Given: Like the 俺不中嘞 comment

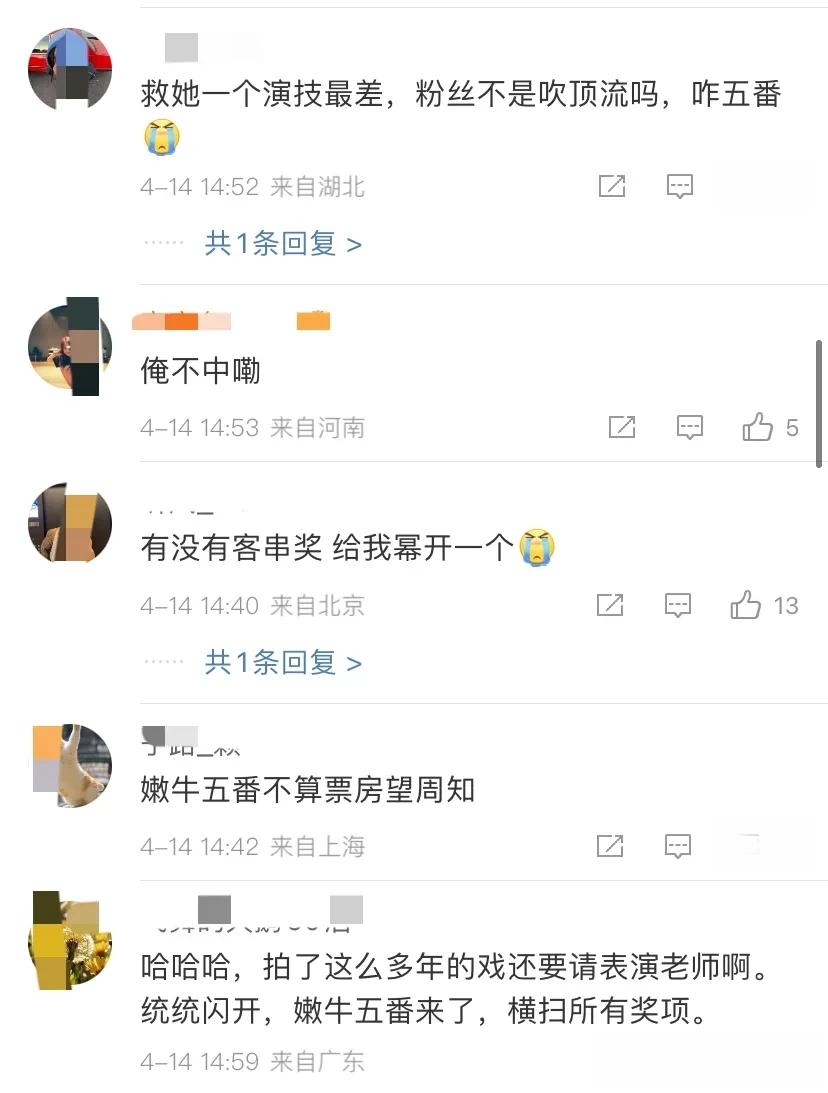Looking at the screenshot, I should (x=758, y=428).
